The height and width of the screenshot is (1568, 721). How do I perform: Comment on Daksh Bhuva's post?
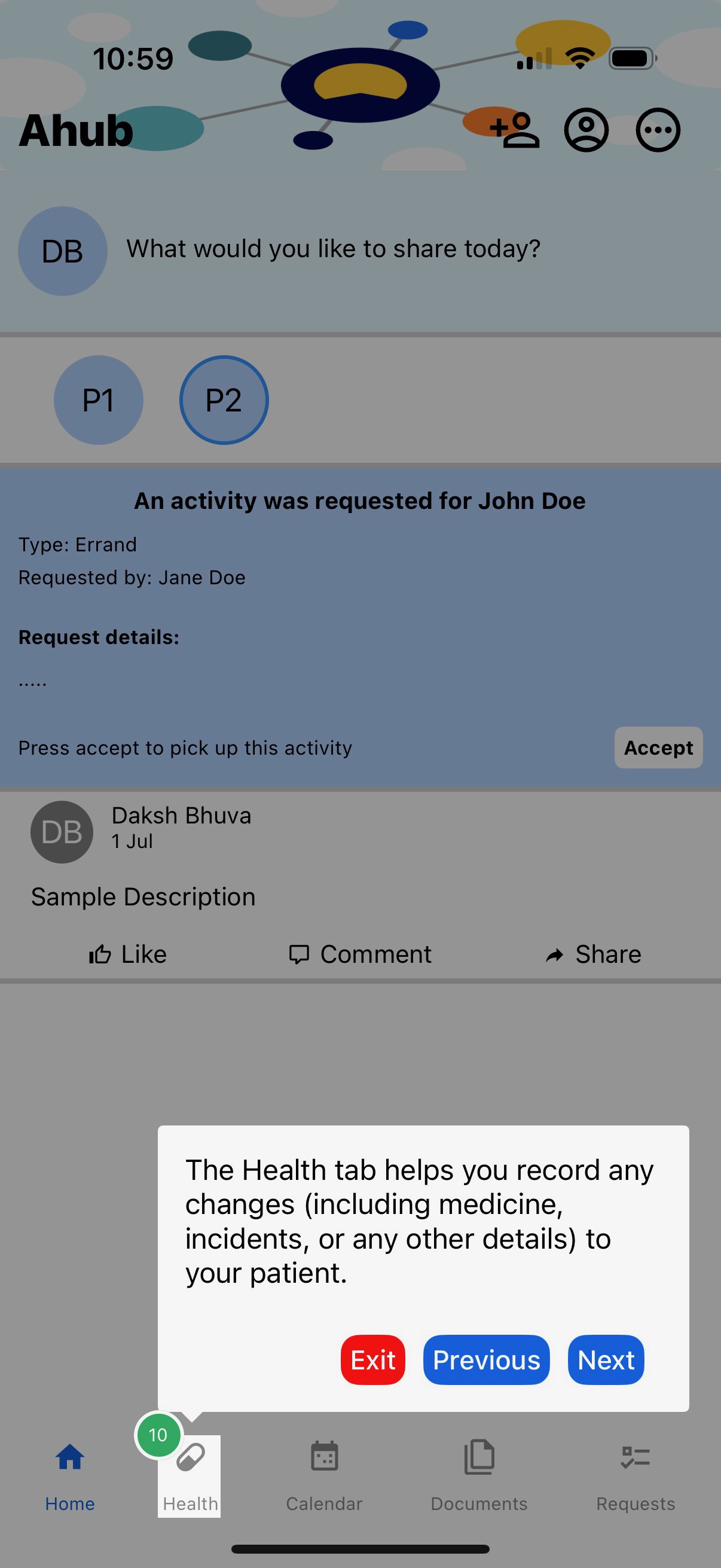click(x=360, y=954)
